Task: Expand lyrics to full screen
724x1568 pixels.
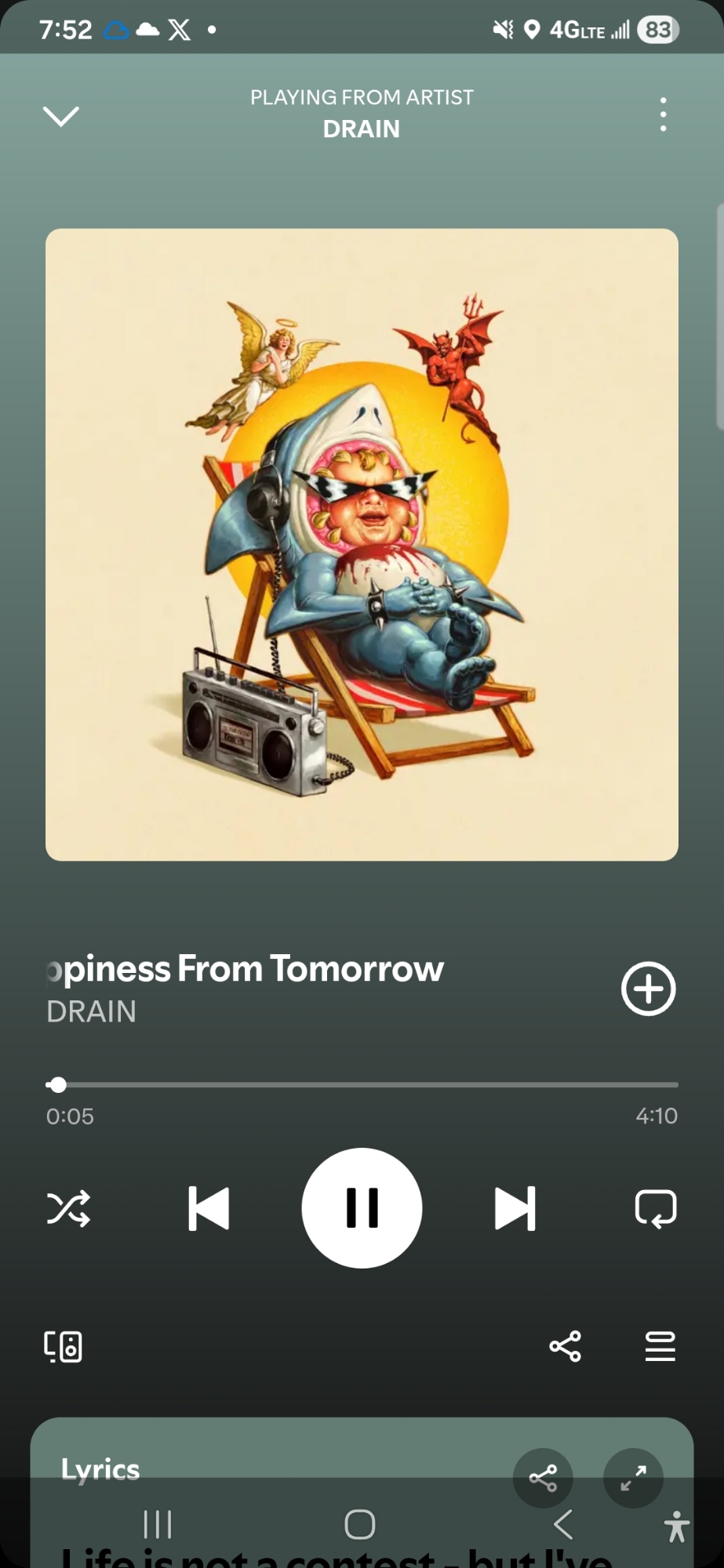Action: point(633,1478)
